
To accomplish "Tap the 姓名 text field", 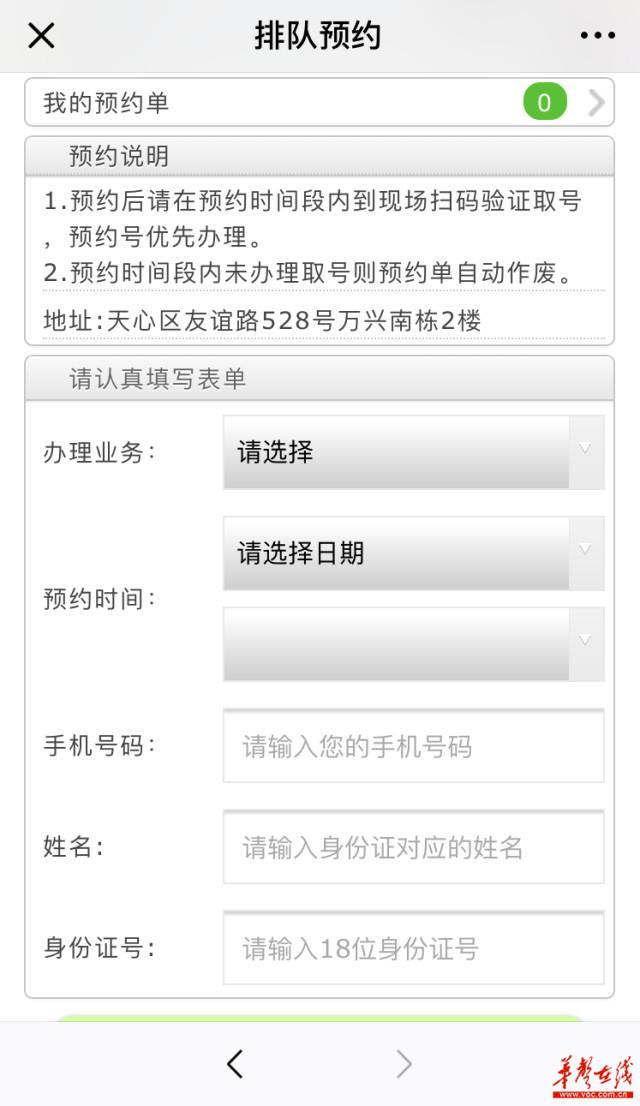I will point(413,847).
